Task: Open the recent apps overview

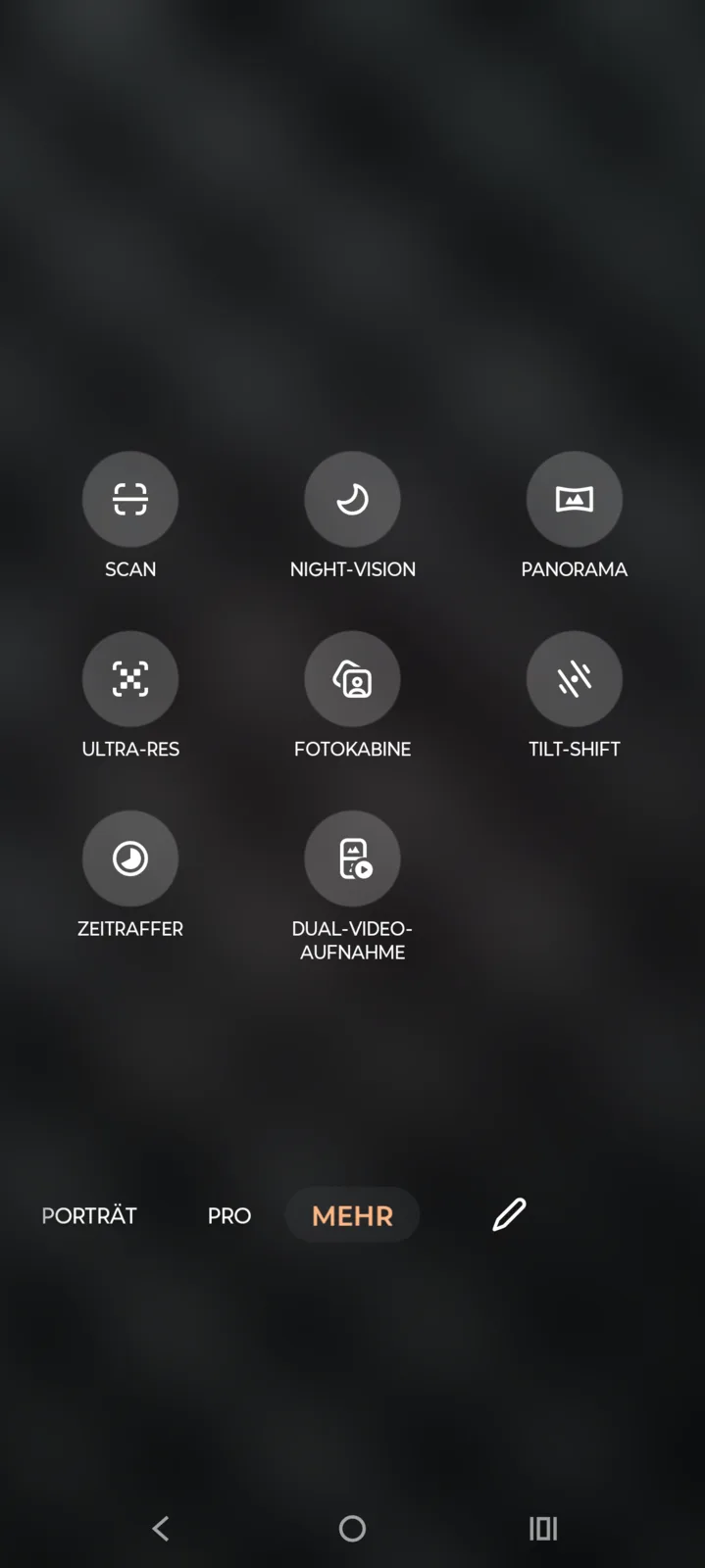Action: point(543,1528)
